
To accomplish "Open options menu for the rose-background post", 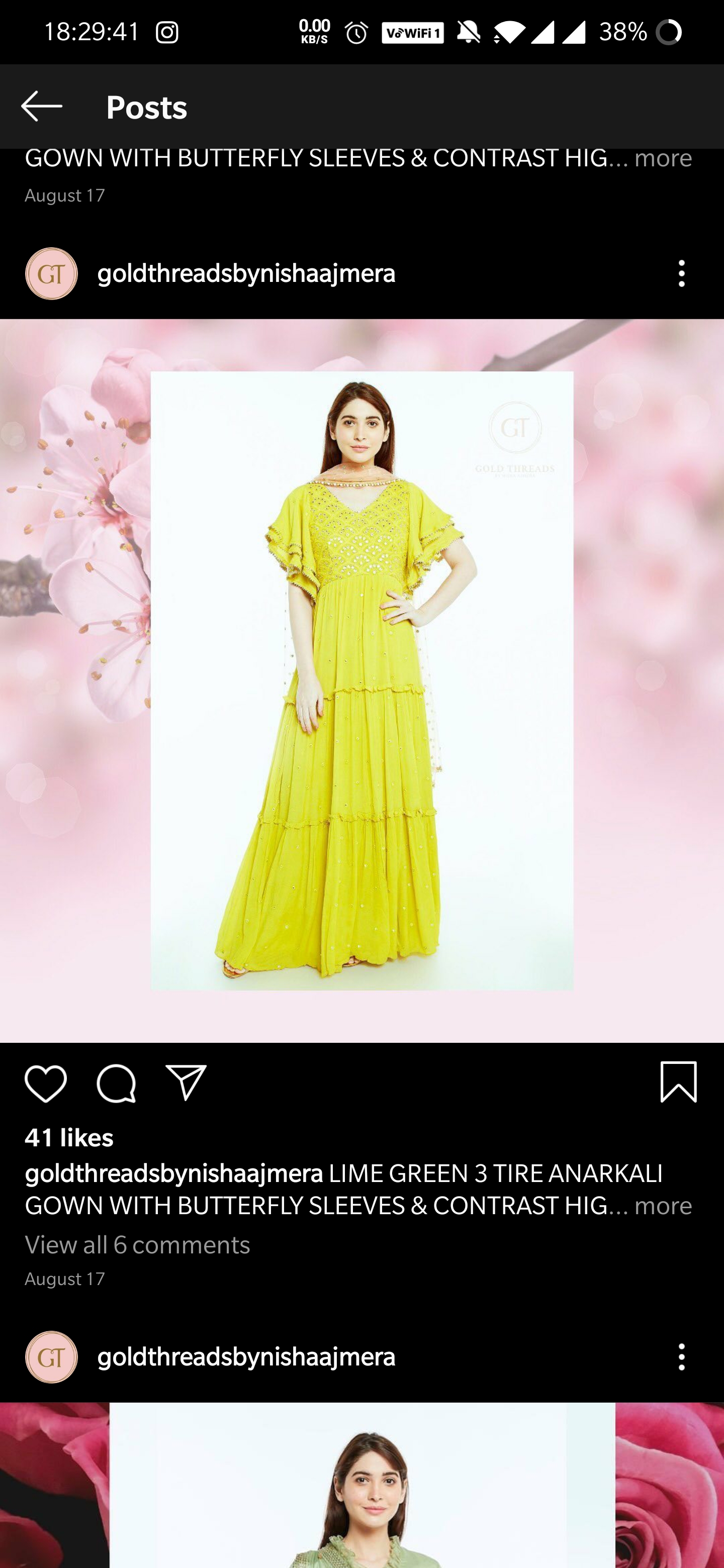I will point(681,1357).
